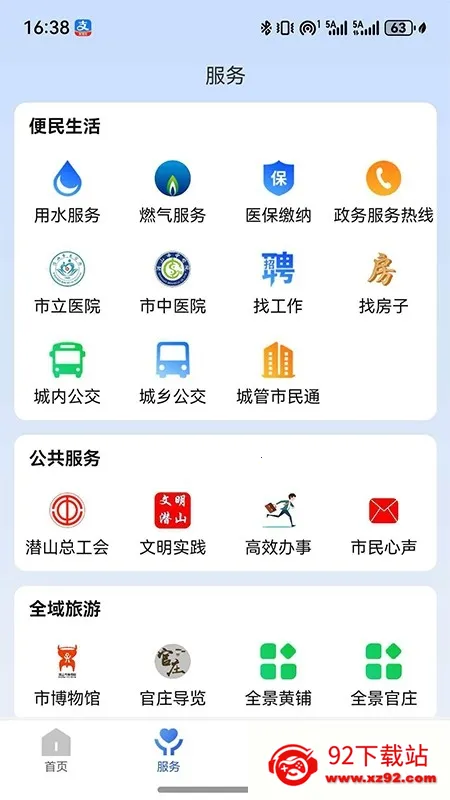Open 全景黄铺 panorama
This screenshot has height=800, width=450.
tap(278, 675)
